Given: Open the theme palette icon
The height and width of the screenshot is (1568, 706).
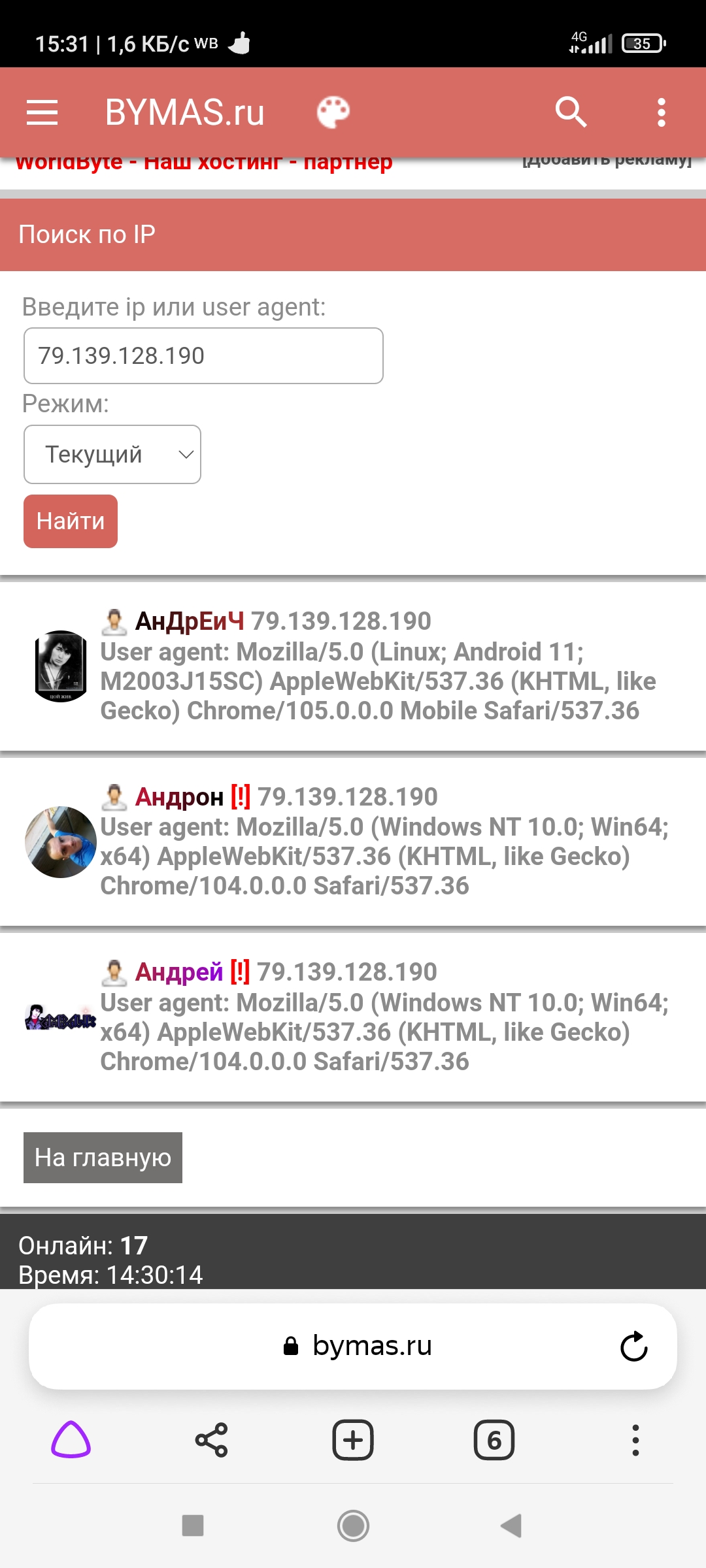Looking at the screenshot, I should tap(333, 112).
